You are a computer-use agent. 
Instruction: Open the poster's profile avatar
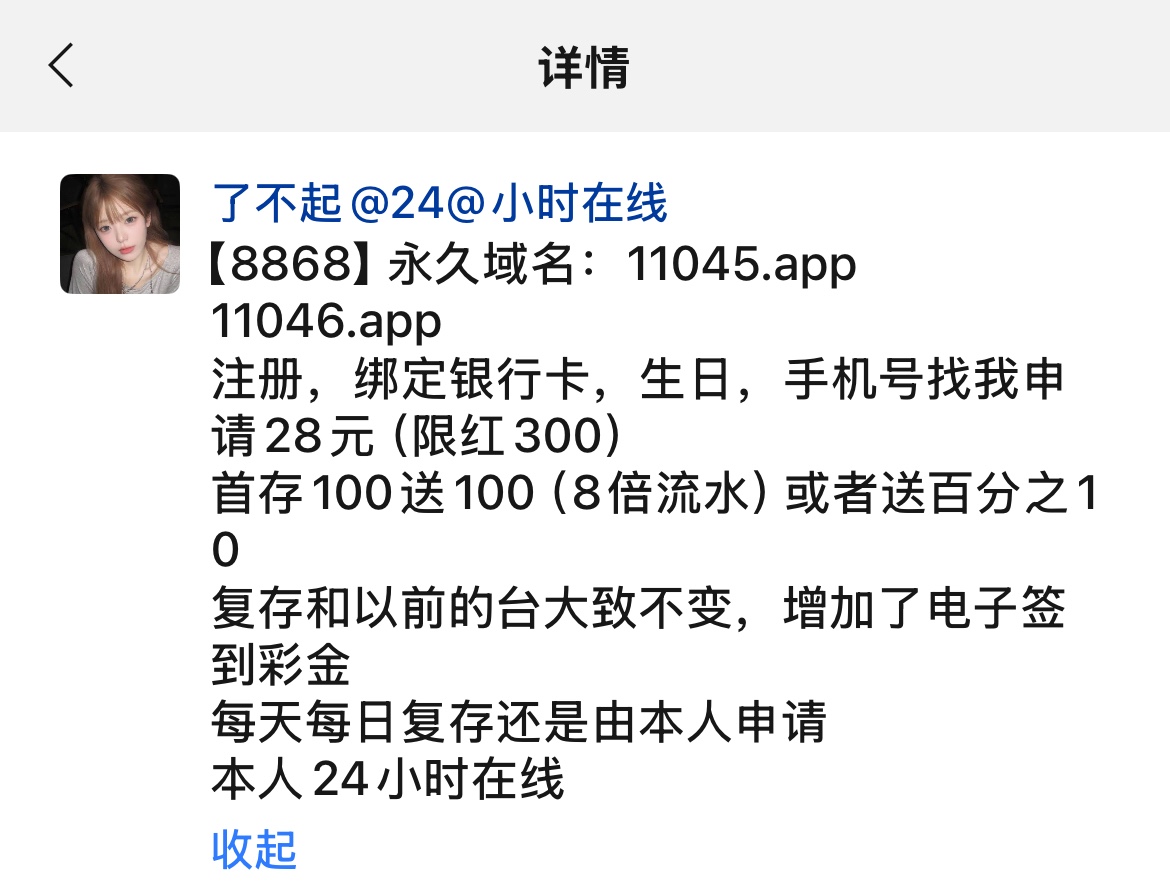coord(120,234)
